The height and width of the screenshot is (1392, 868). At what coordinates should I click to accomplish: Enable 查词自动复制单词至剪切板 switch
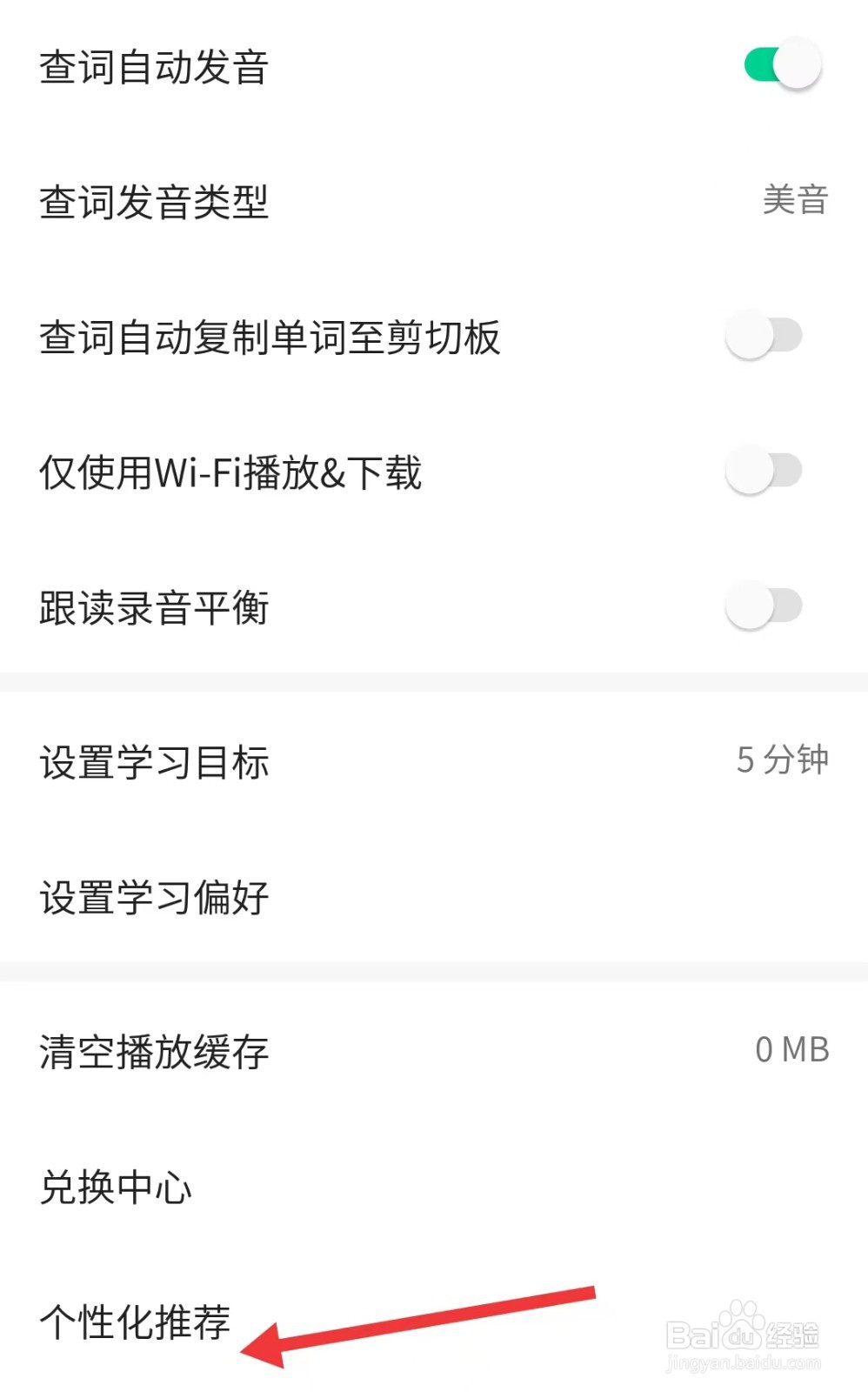tap(764, 336)
